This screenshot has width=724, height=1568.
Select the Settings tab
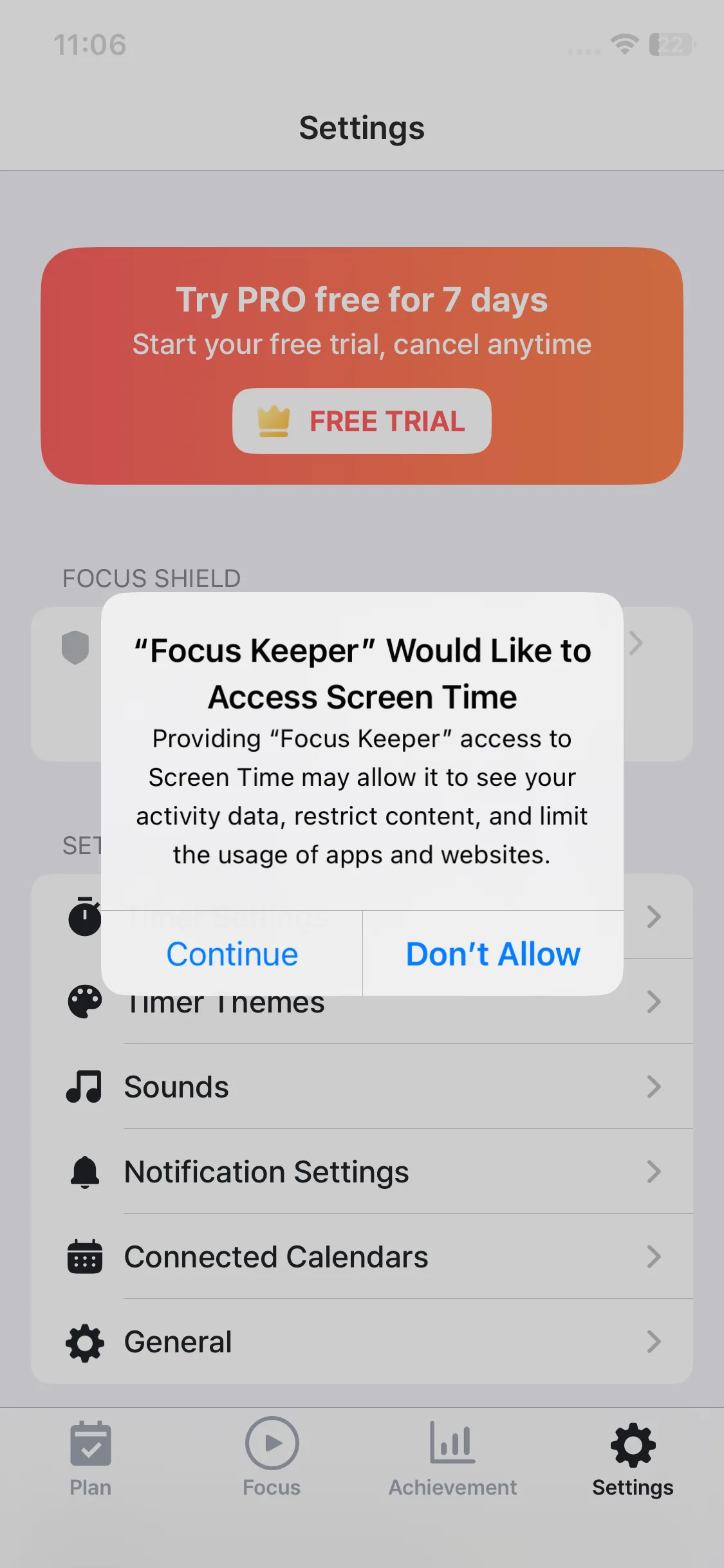633,1459
